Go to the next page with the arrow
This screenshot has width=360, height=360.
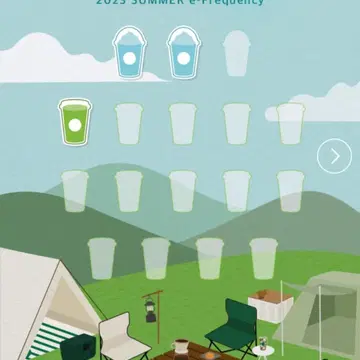(334, 156)
